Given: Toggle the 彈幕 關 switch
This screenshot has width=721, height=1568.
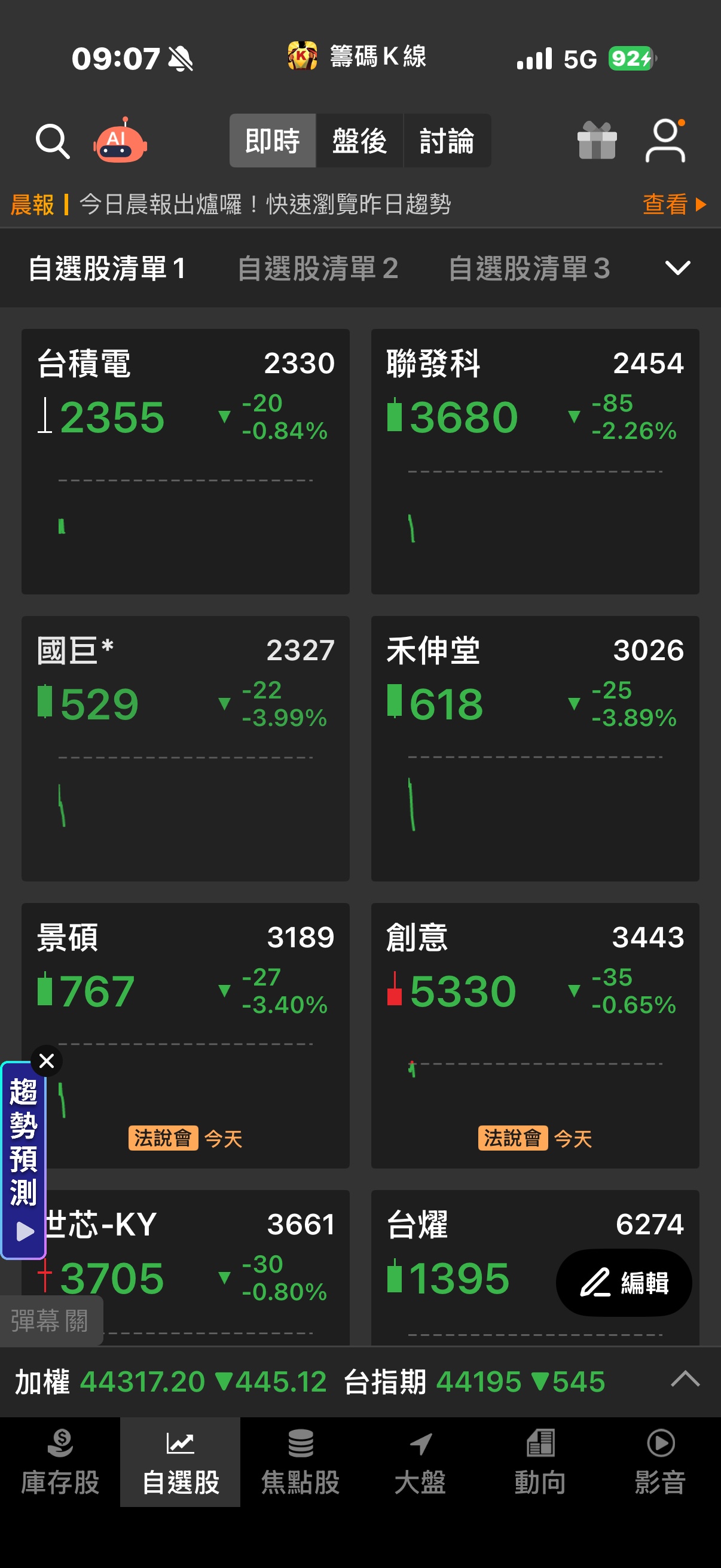Looking at the screenshot, I should click(50, 1320).
